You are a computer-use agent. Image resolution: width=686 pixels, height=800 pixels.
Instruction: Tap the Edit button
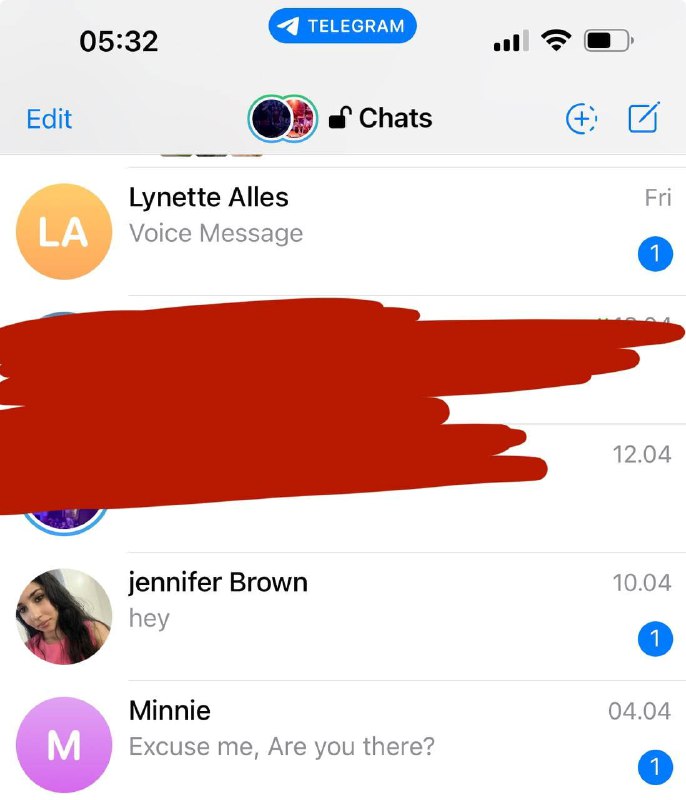(x=49, y=119)
